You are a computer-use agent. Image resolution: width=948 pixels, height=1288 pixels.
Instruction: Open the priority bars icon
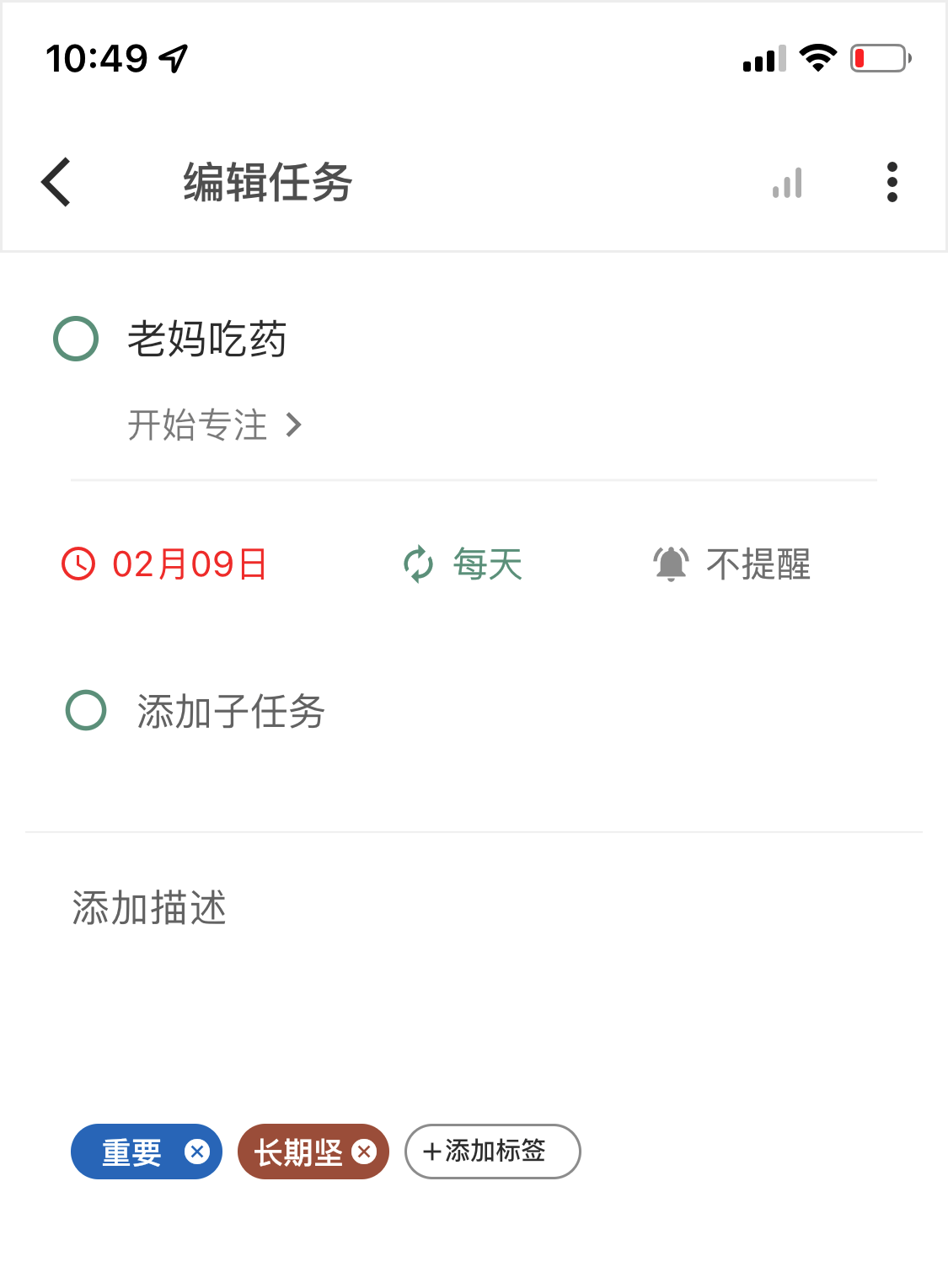787,183
